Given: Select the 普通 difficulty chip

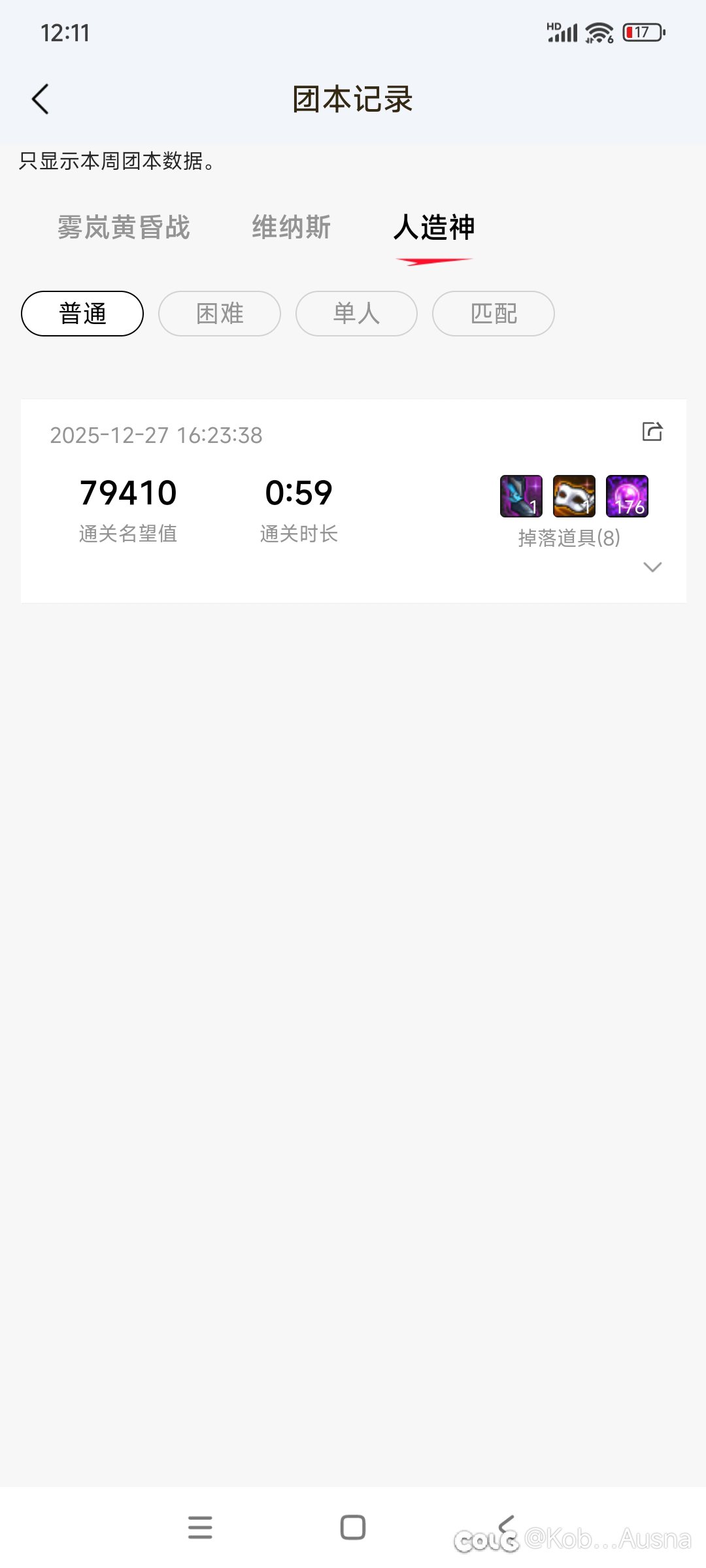Looking at the screenshot, I should point(82,314).
